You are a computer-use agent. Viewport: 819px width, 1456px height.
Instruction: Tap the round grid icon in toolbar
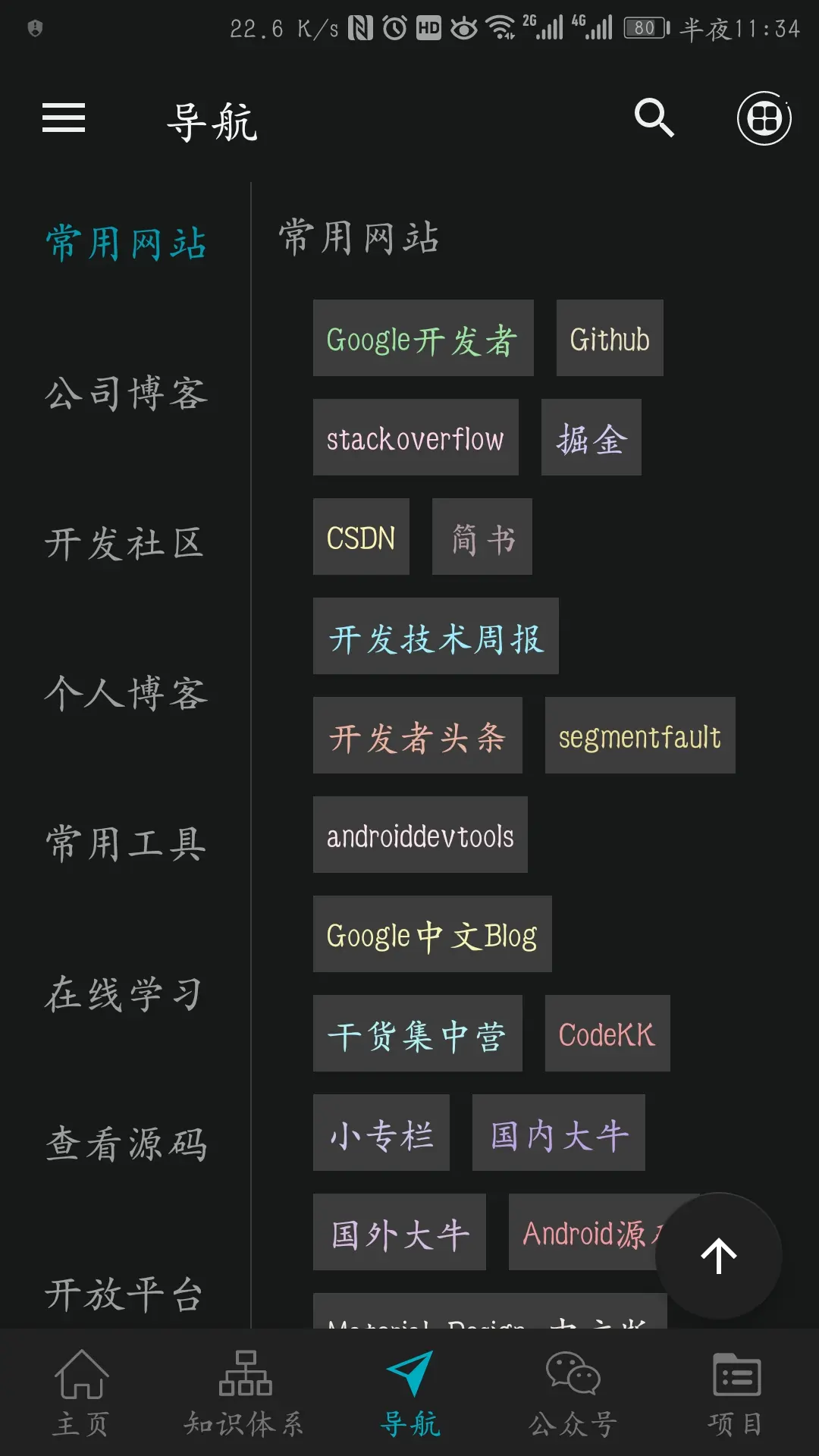click(764, 118)
